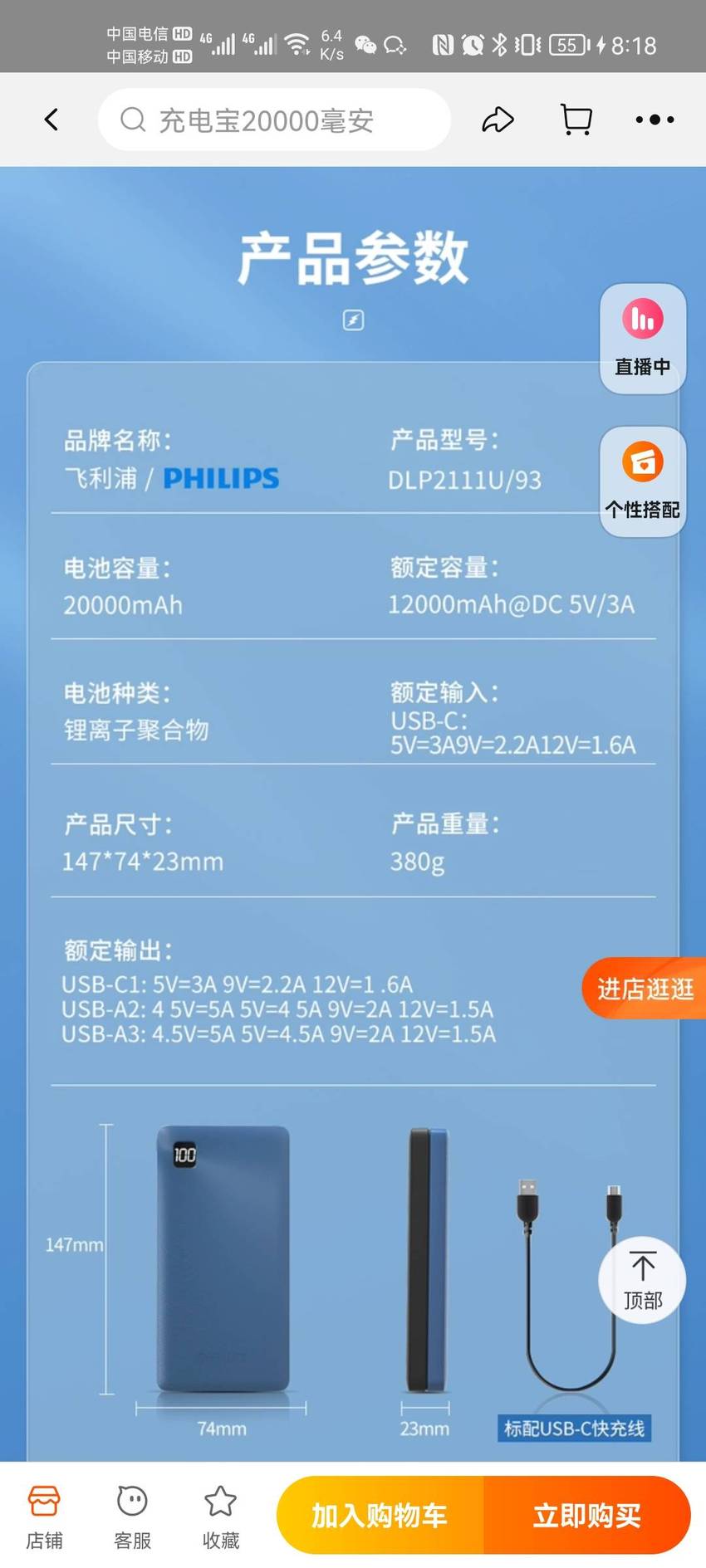This screenshot has height=1568, width=706.
Task: Open the 直播中 live stream button
Action: pyautogui.click(x=643, y=339)
